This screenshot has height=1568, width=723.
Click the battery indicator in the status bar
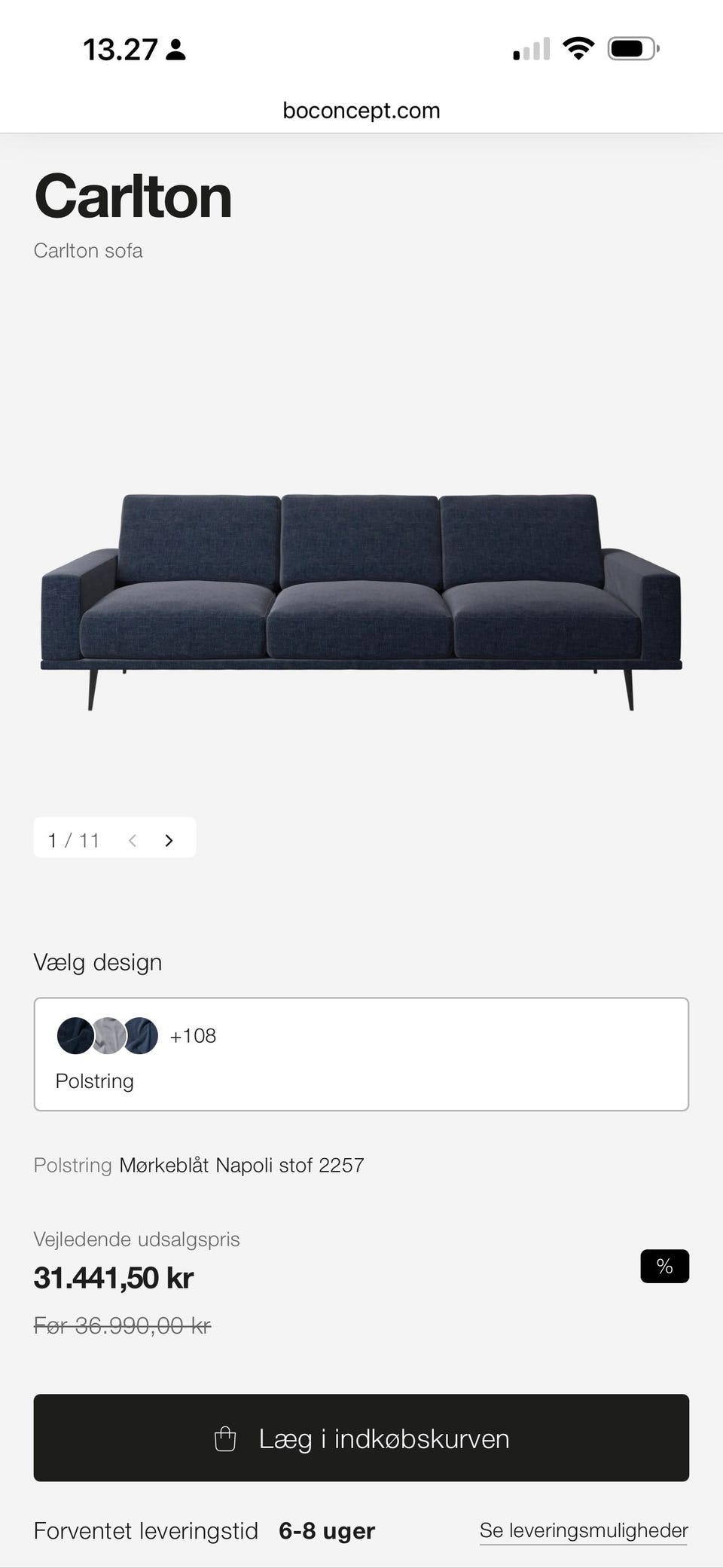click(x=633, y=47)
